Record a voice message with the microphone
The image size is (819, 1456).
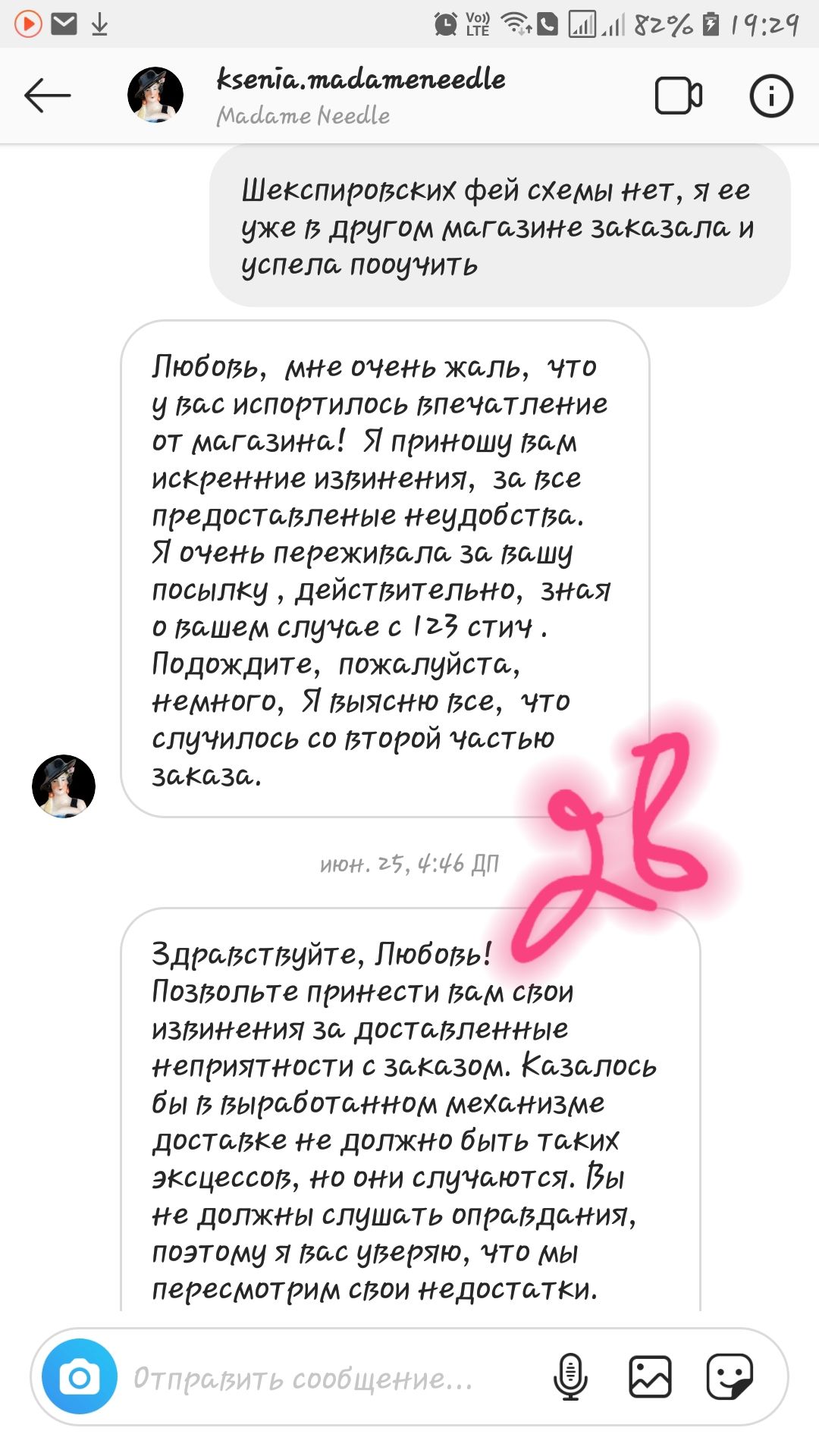tap(570, 1377)
